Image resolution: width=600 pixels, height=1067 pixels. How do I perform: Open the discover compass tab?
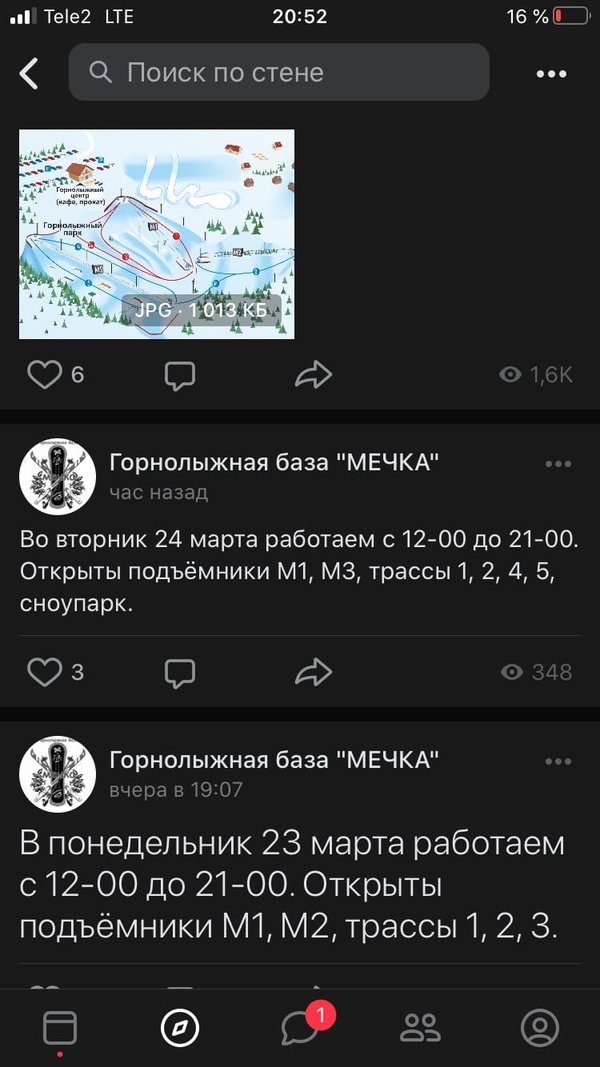pos(180,1027)
